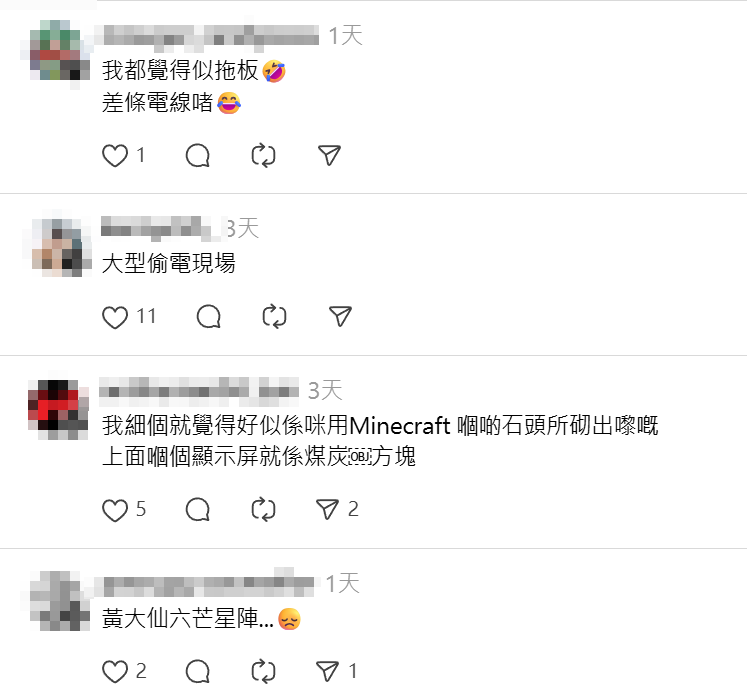Screen dimensions: 747x689
Task: Reply to the Minecraft stone comment
Action: 198,510
